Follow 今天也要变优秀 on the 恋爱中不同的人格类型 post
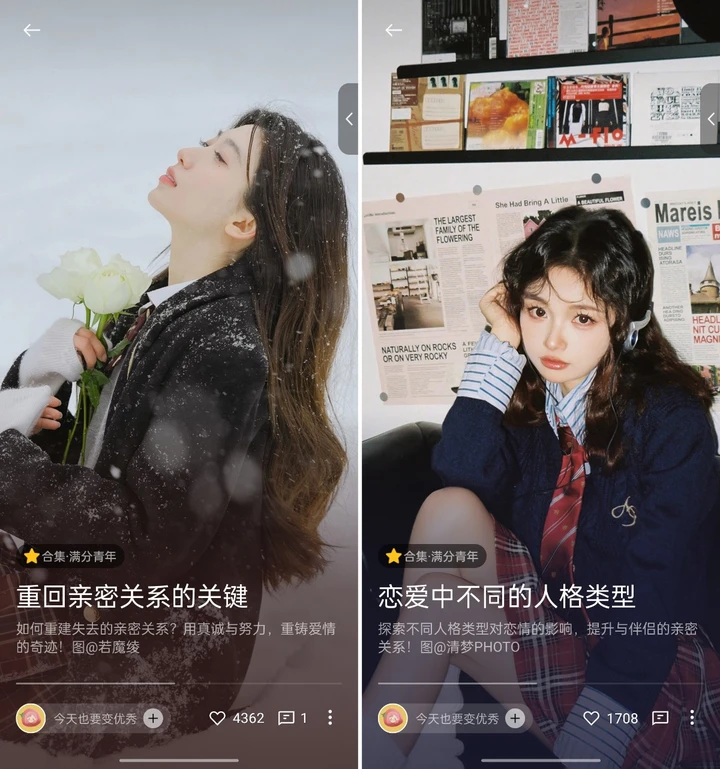The height and width of the screenshot is (769, 720). tap(515, 718)
